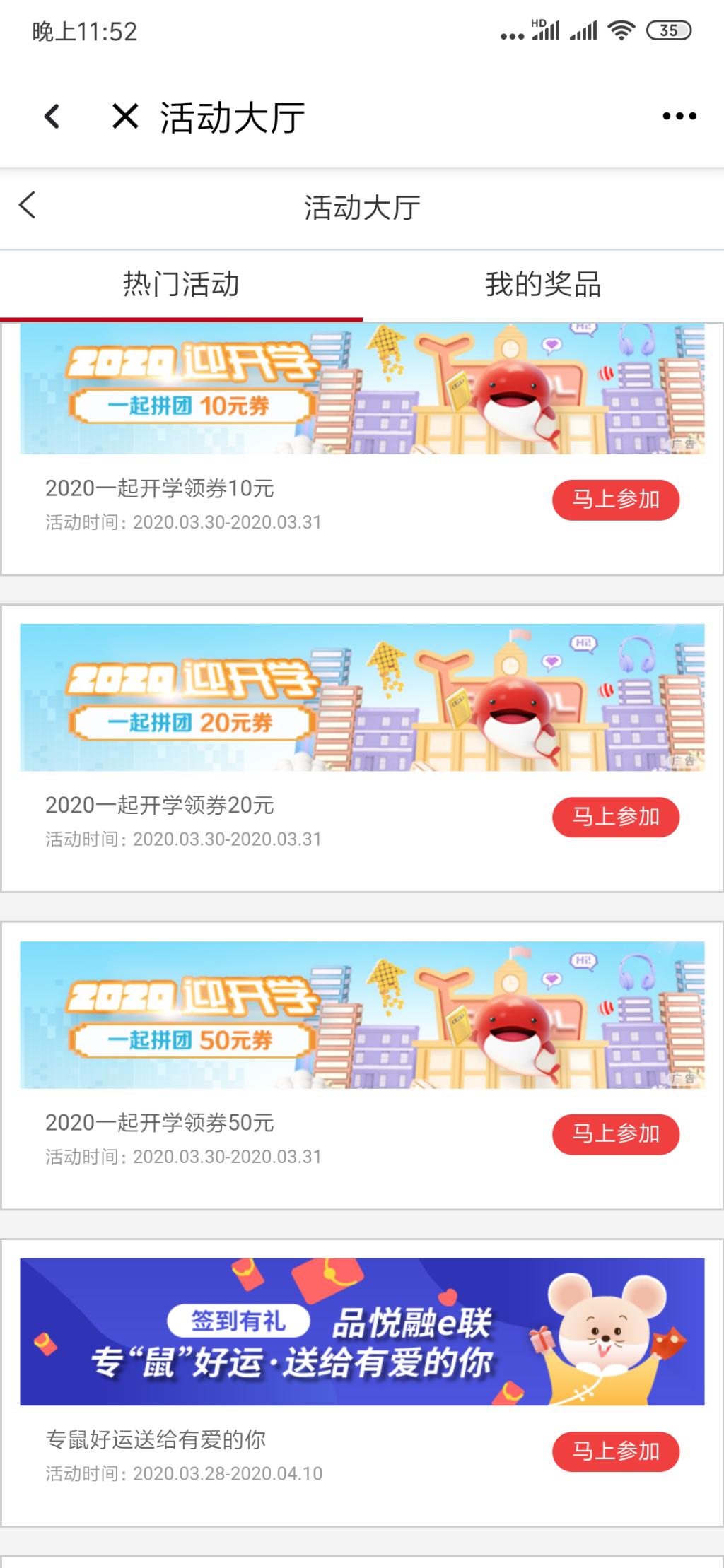The width and height of the screenshot is (724, 1568).
Task: Switch to the 我的奖品 tab
Action: point(542,284)
